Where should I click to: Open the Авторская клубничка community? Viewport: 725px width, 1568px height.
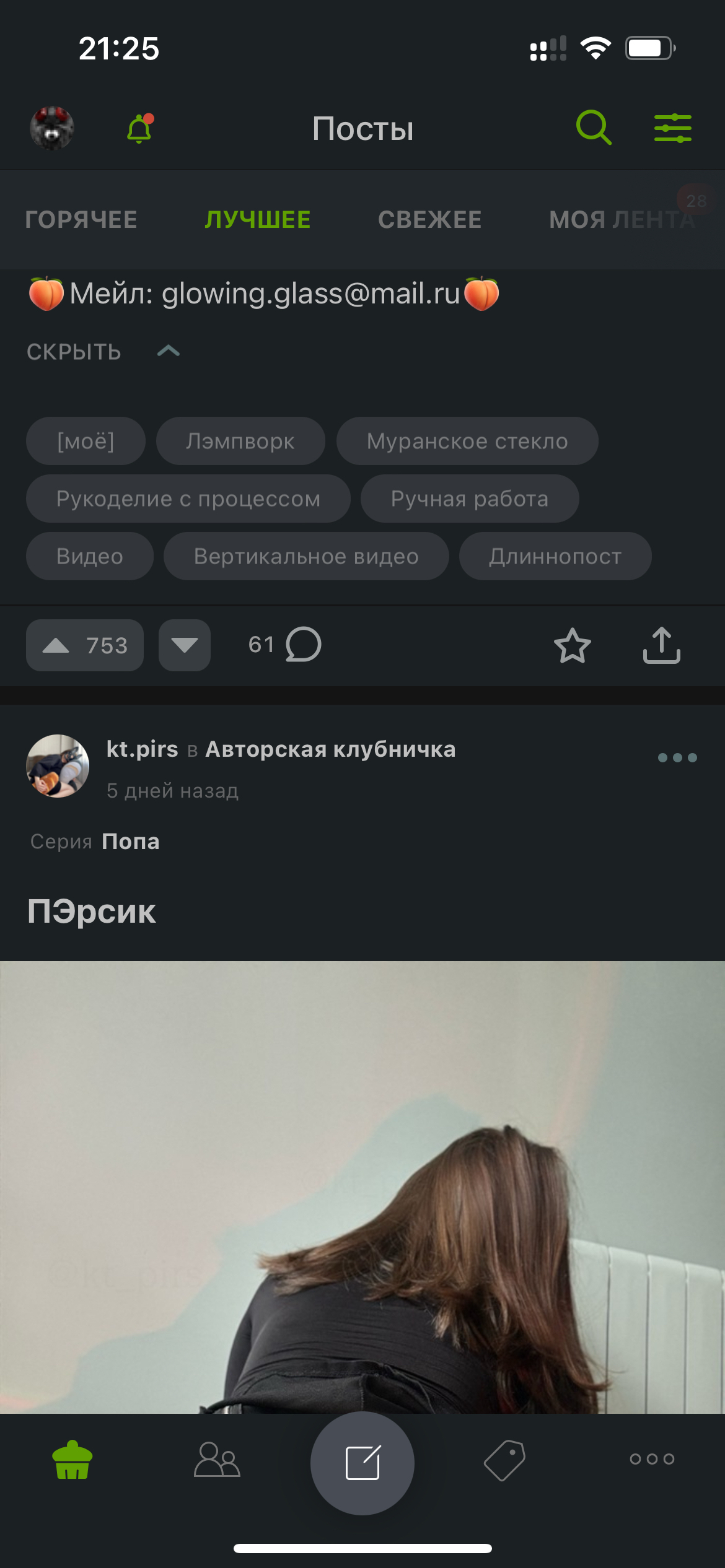pos(330,749)
